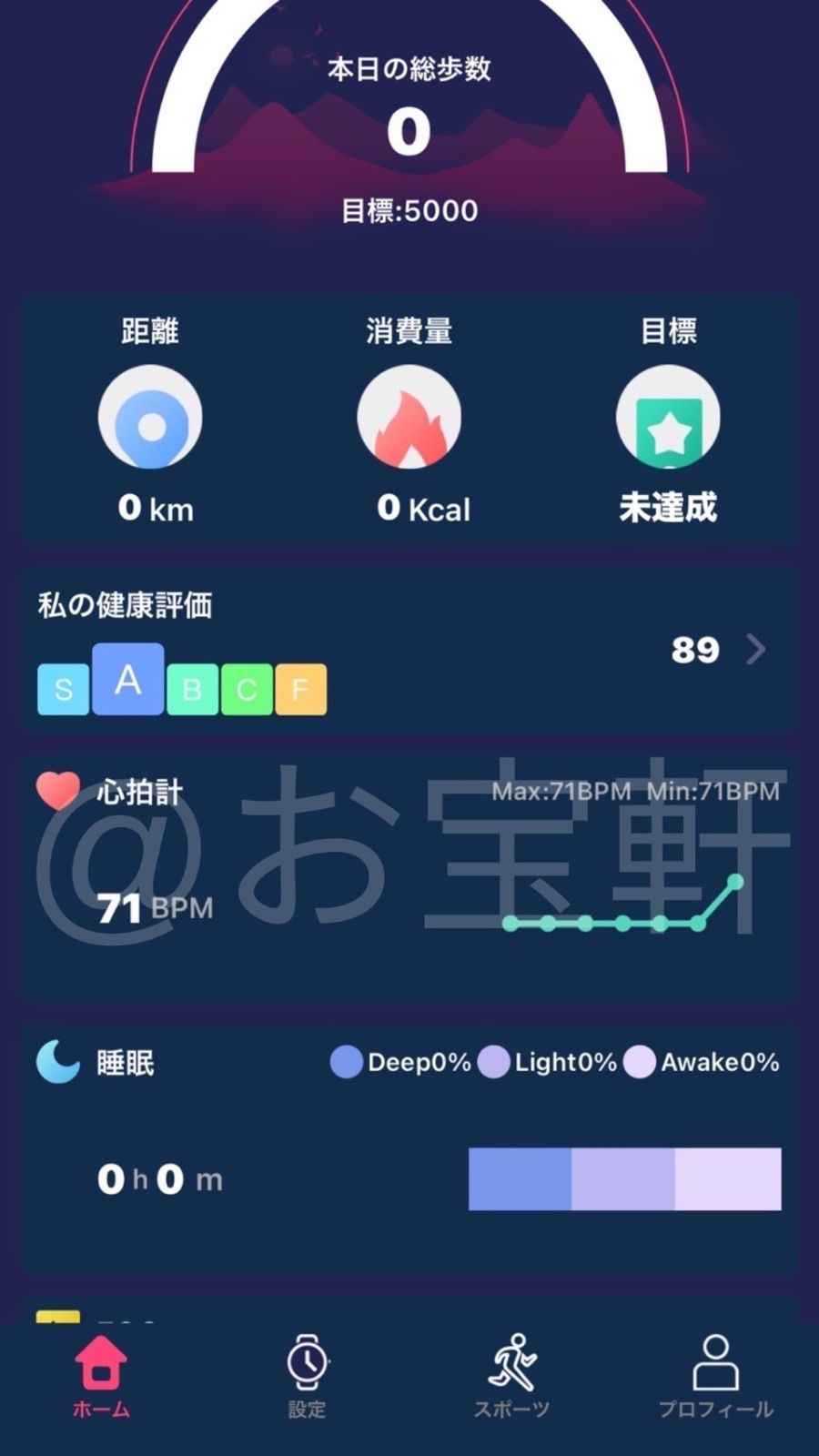The width and height of the screenshot is (819, 1456).
Task: Open the 私の健康評価 score details
Action: pos(754,650)
